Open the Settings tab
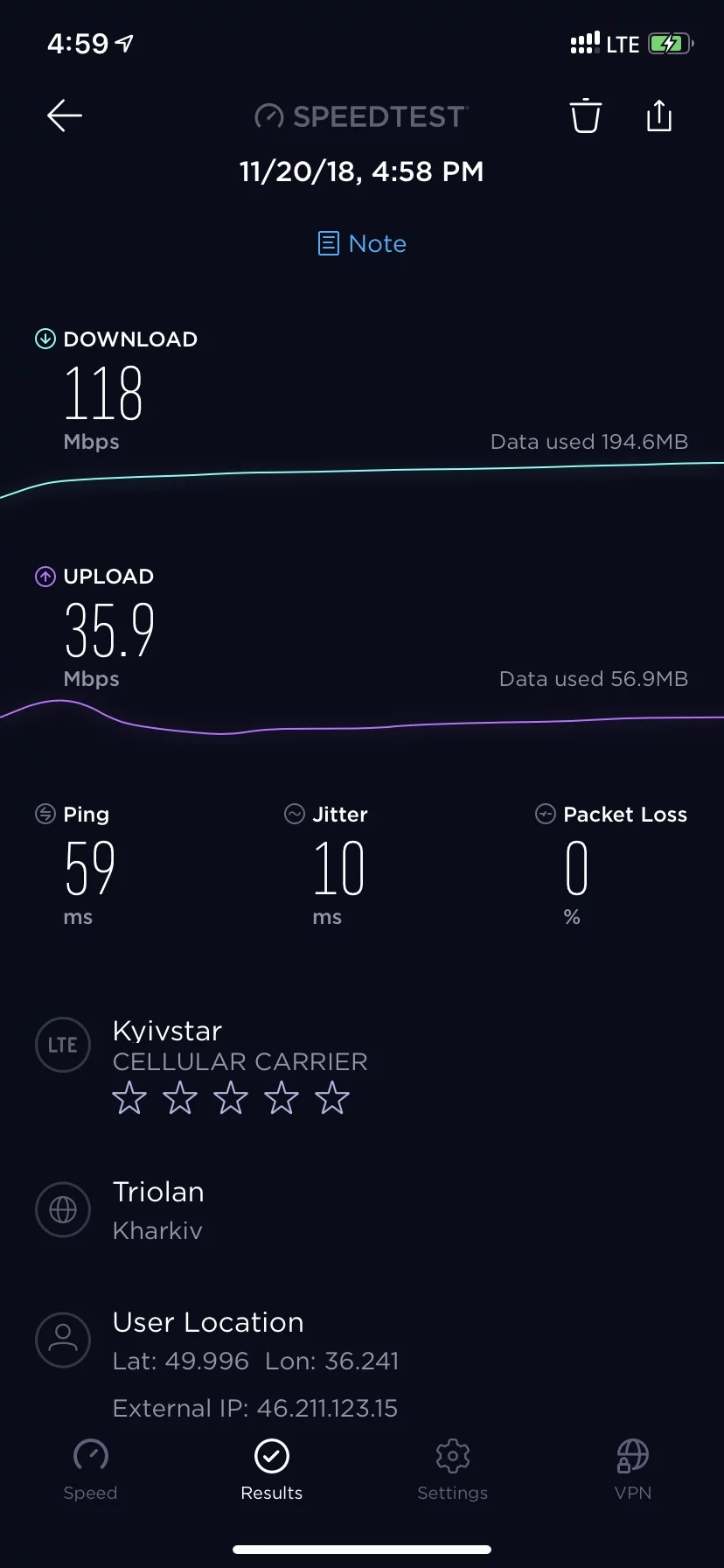 coord(452,1469)
